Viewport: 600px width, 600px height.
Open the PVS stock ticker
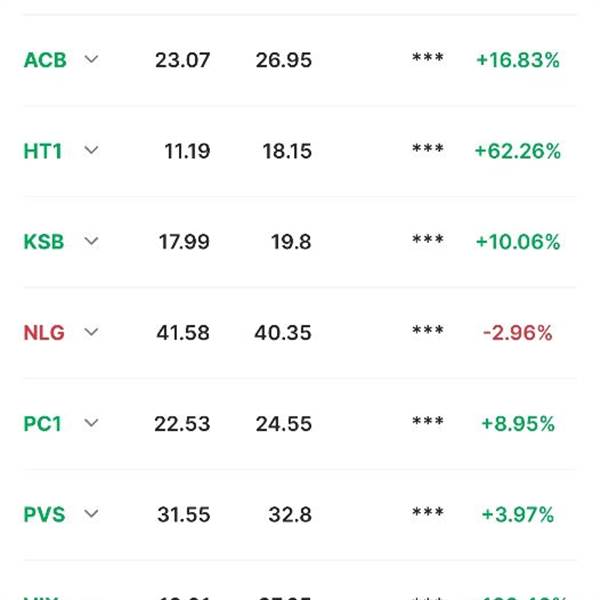(x=44, y=514)
